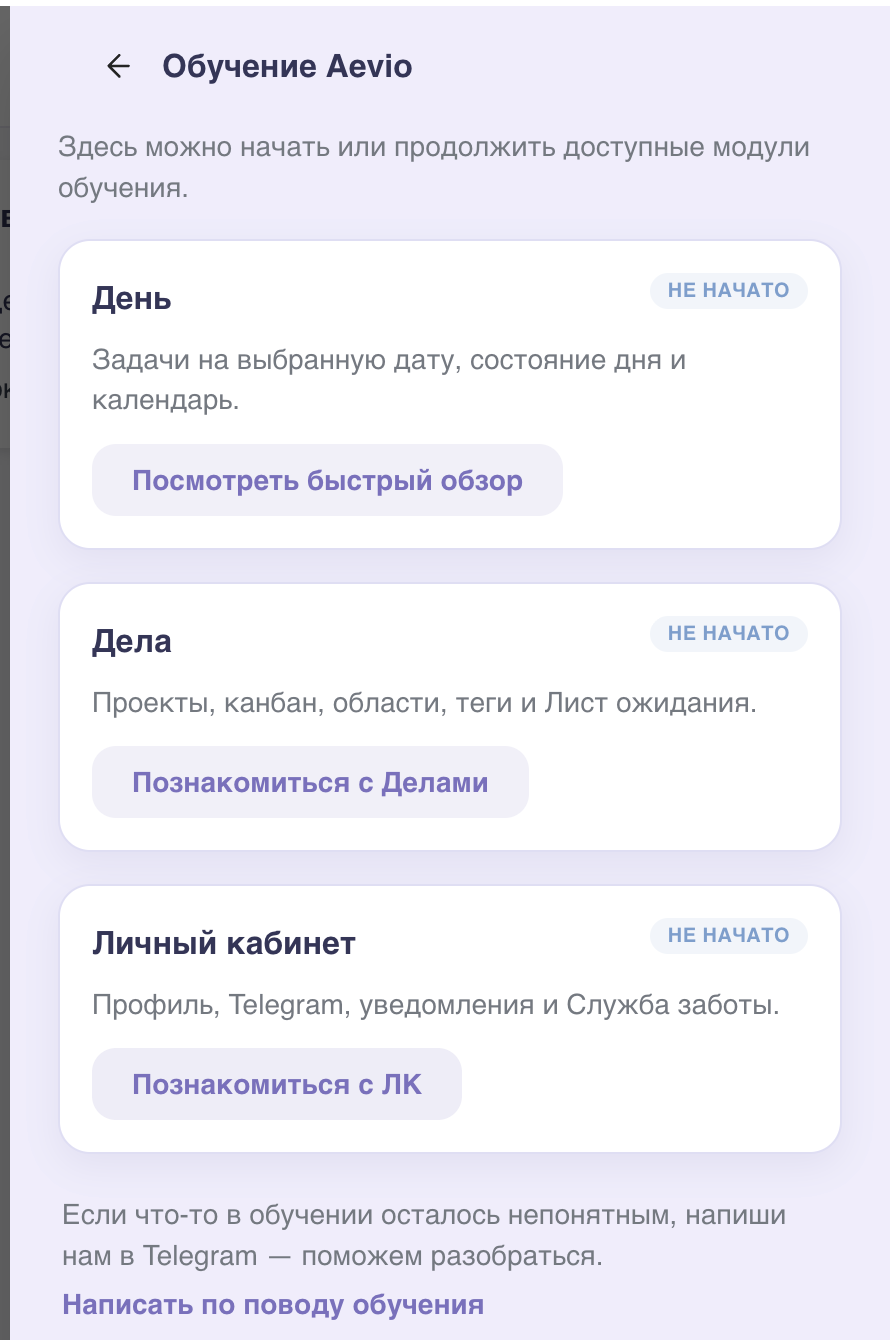Tap Посмотреть быстрый обзор button
The image size is (890, 1340).
(327, 480)
